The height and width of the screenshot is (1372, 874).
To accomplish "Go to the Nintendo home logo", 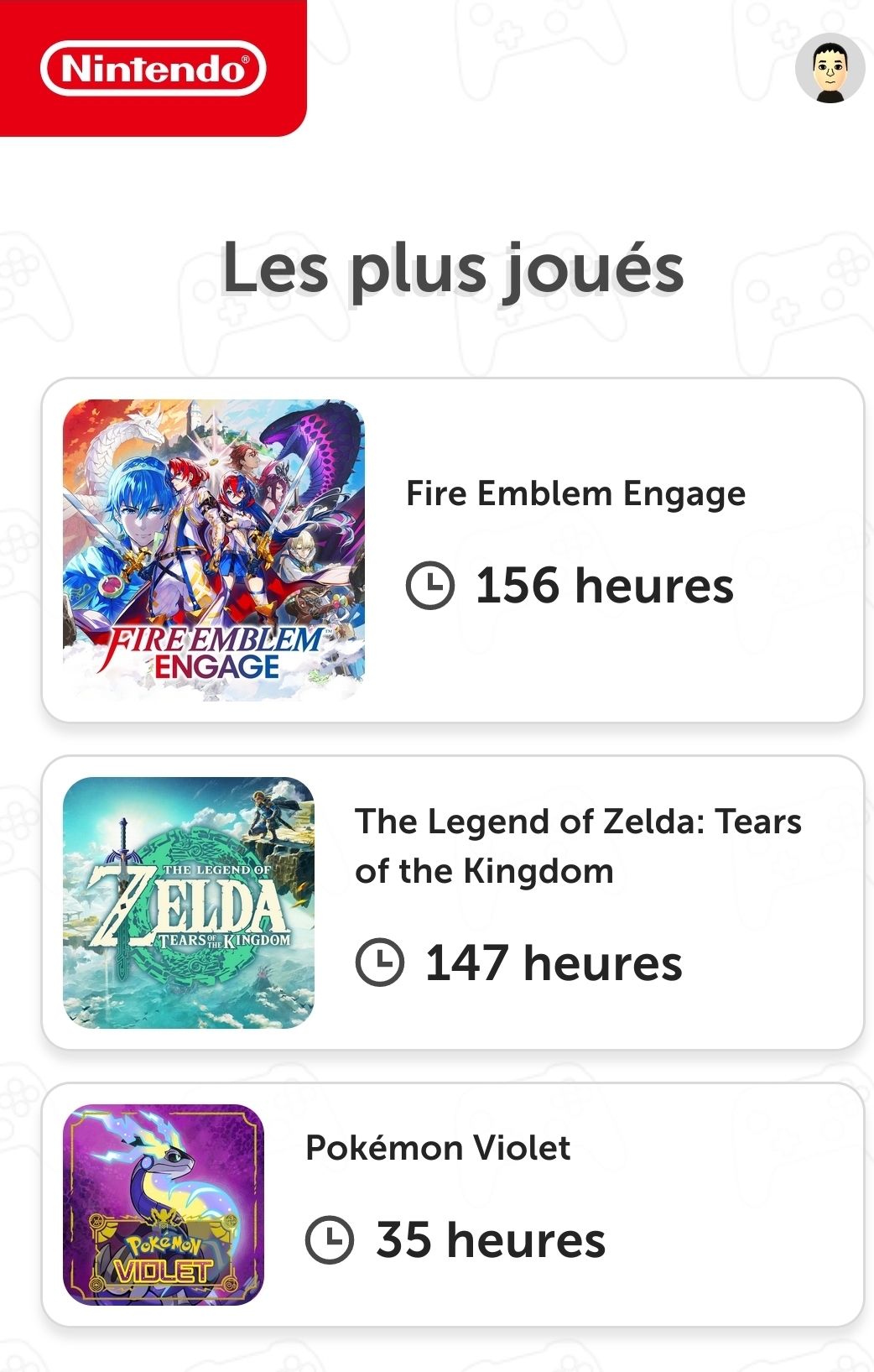I will [153, 68].
